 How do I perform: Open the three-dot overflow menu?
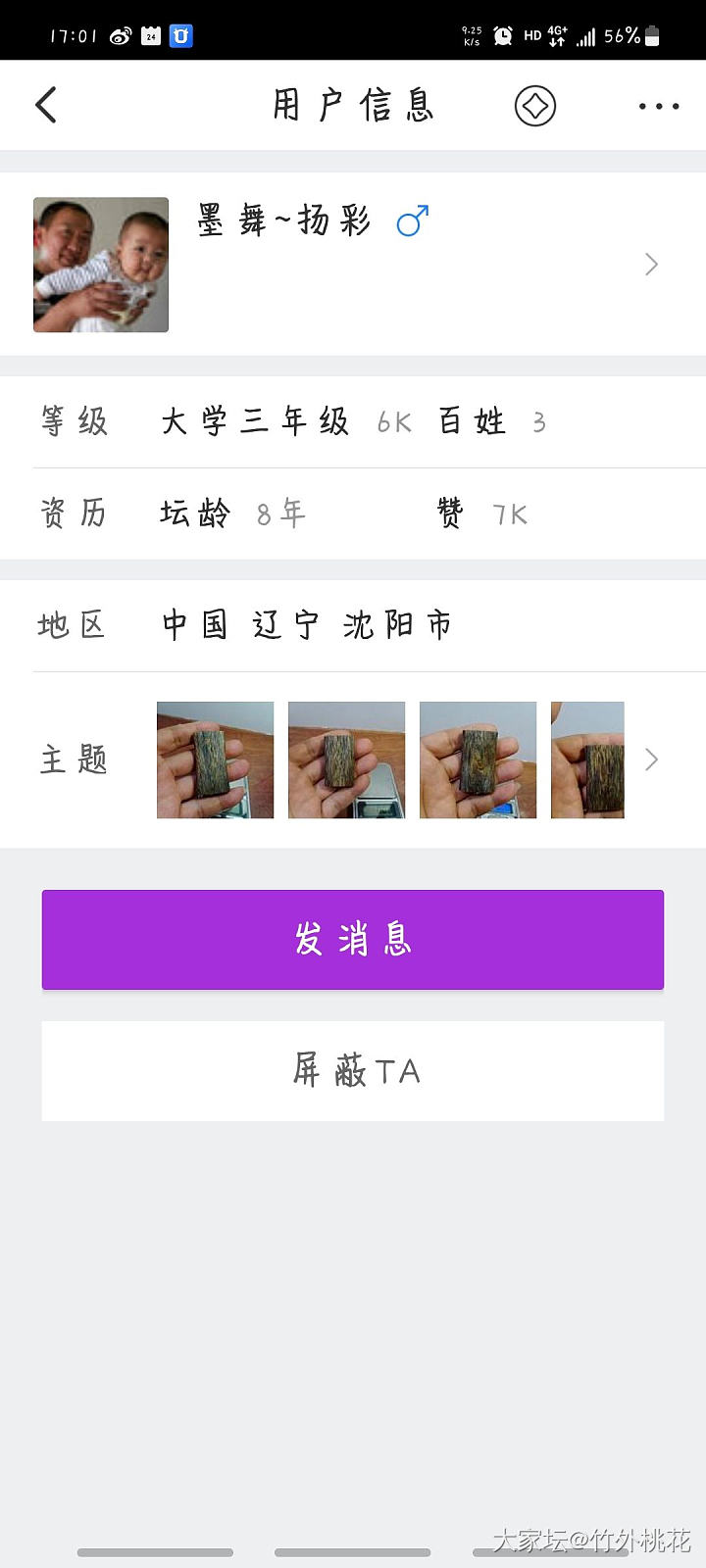[x=658, y=106]
